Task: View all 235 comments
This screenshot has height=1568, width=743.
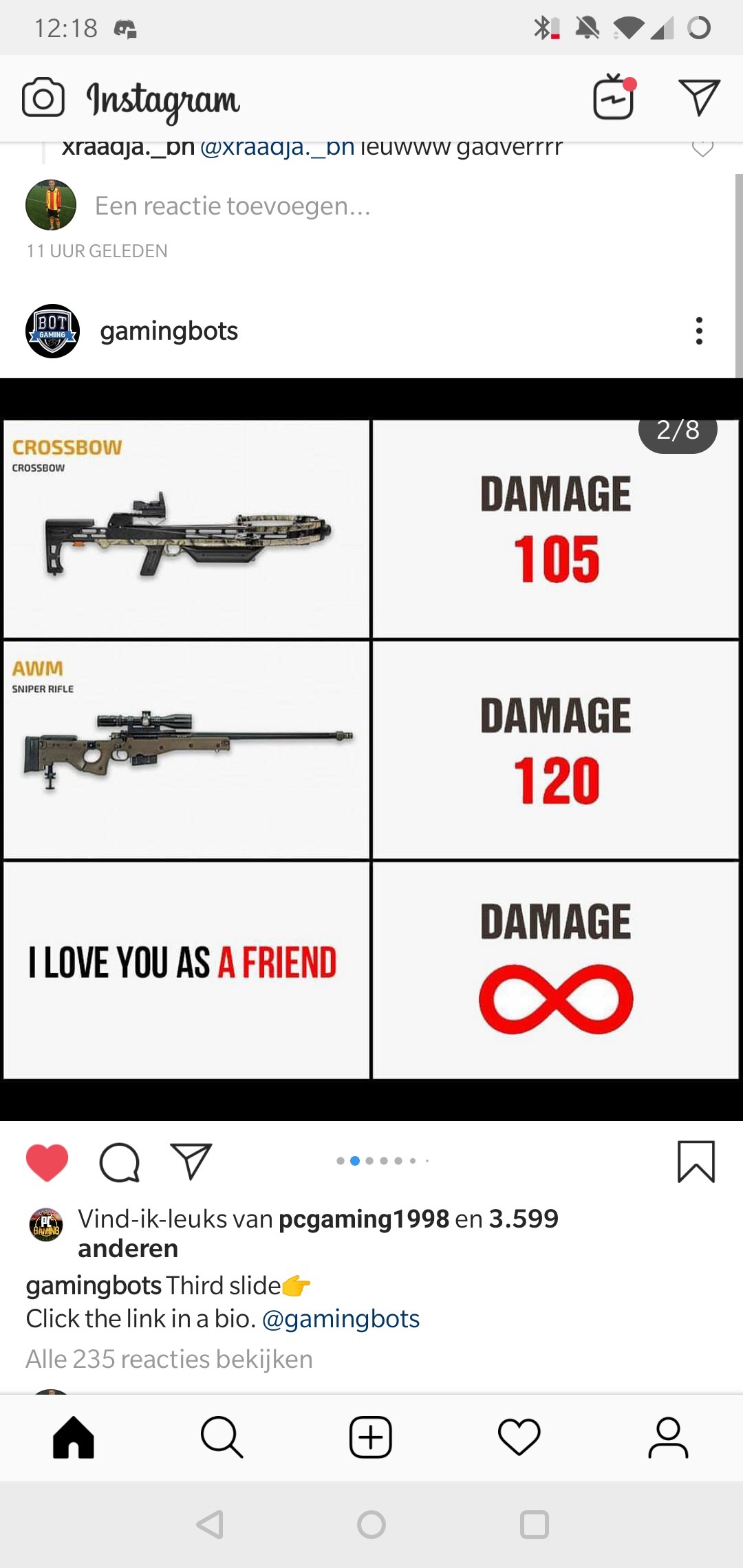Action: coord(169,1359)
